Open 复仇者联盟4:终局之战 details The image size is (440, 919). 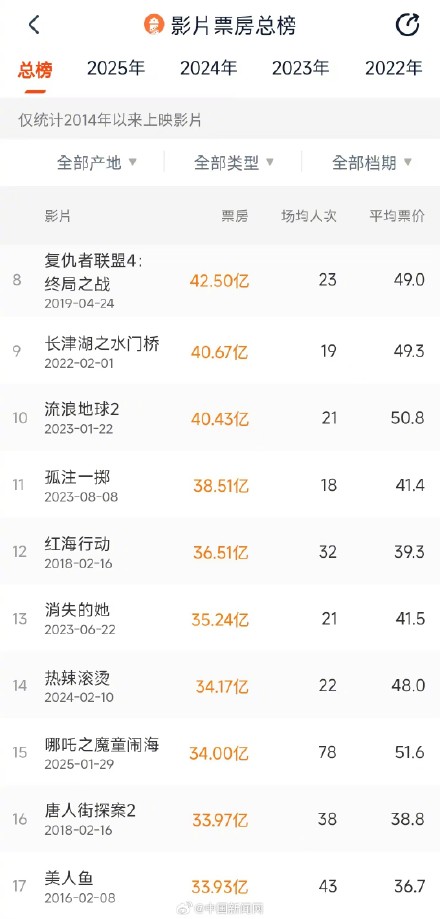click(x=220, y=281)
